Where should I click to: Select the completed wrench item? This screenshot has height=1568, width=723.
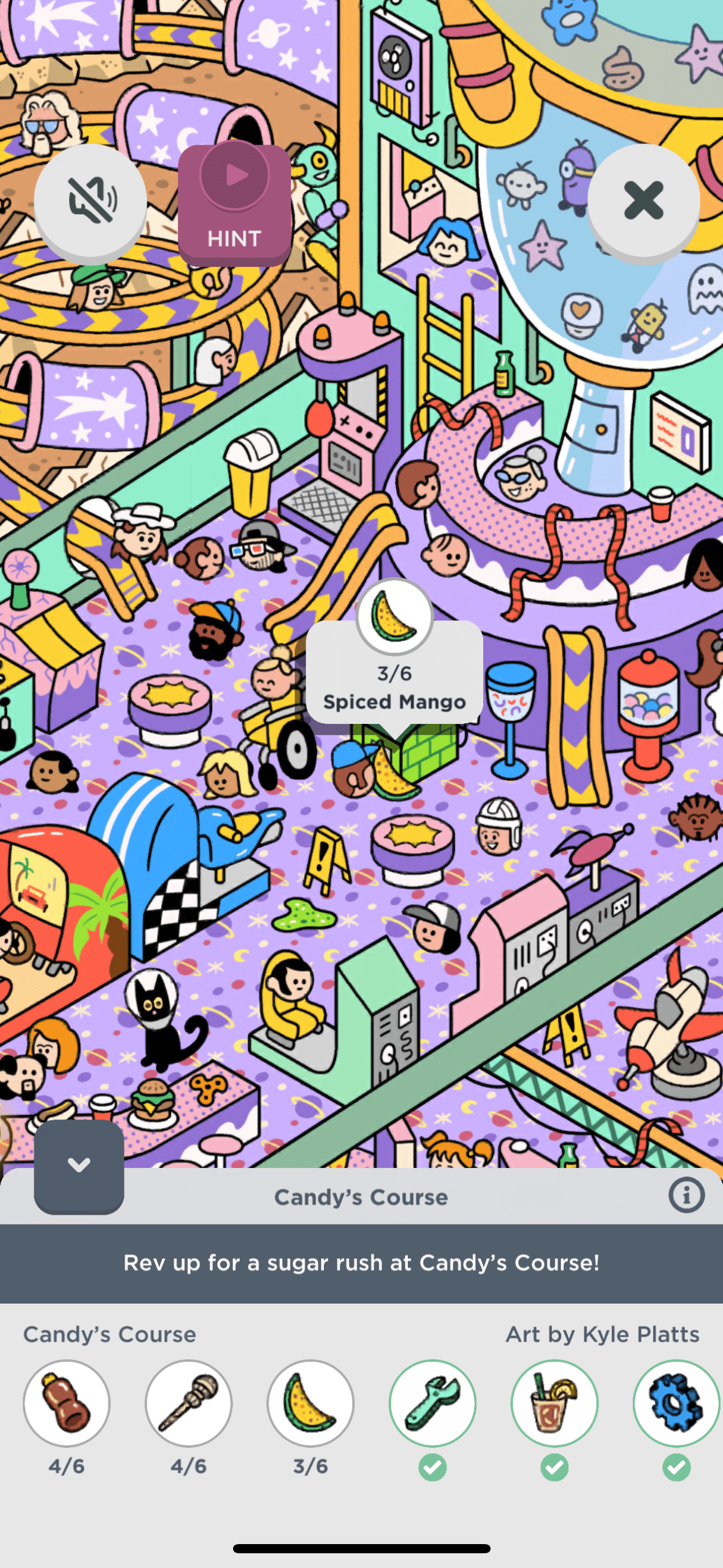432,1403
